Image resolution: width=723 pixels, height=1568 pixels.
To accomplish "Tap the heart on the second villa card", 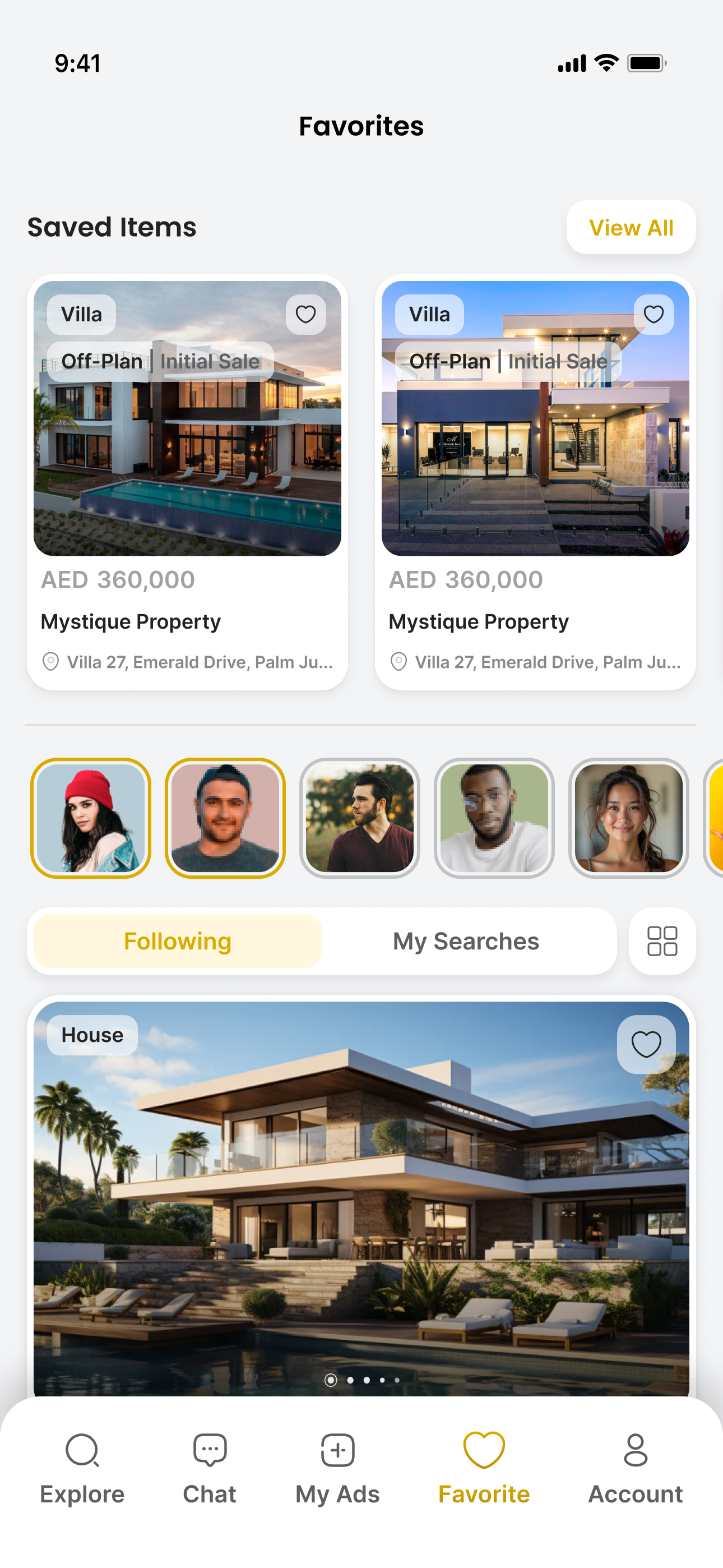I will pyautogui.click(x=653, y=315).
